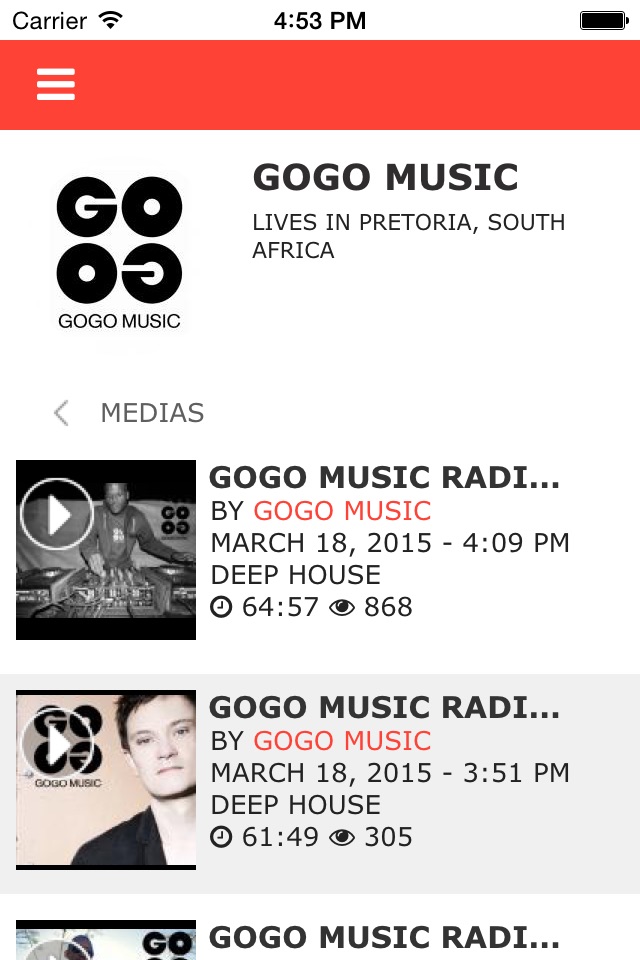
Task: Open the hamburger menu
Action: point(56,85)
